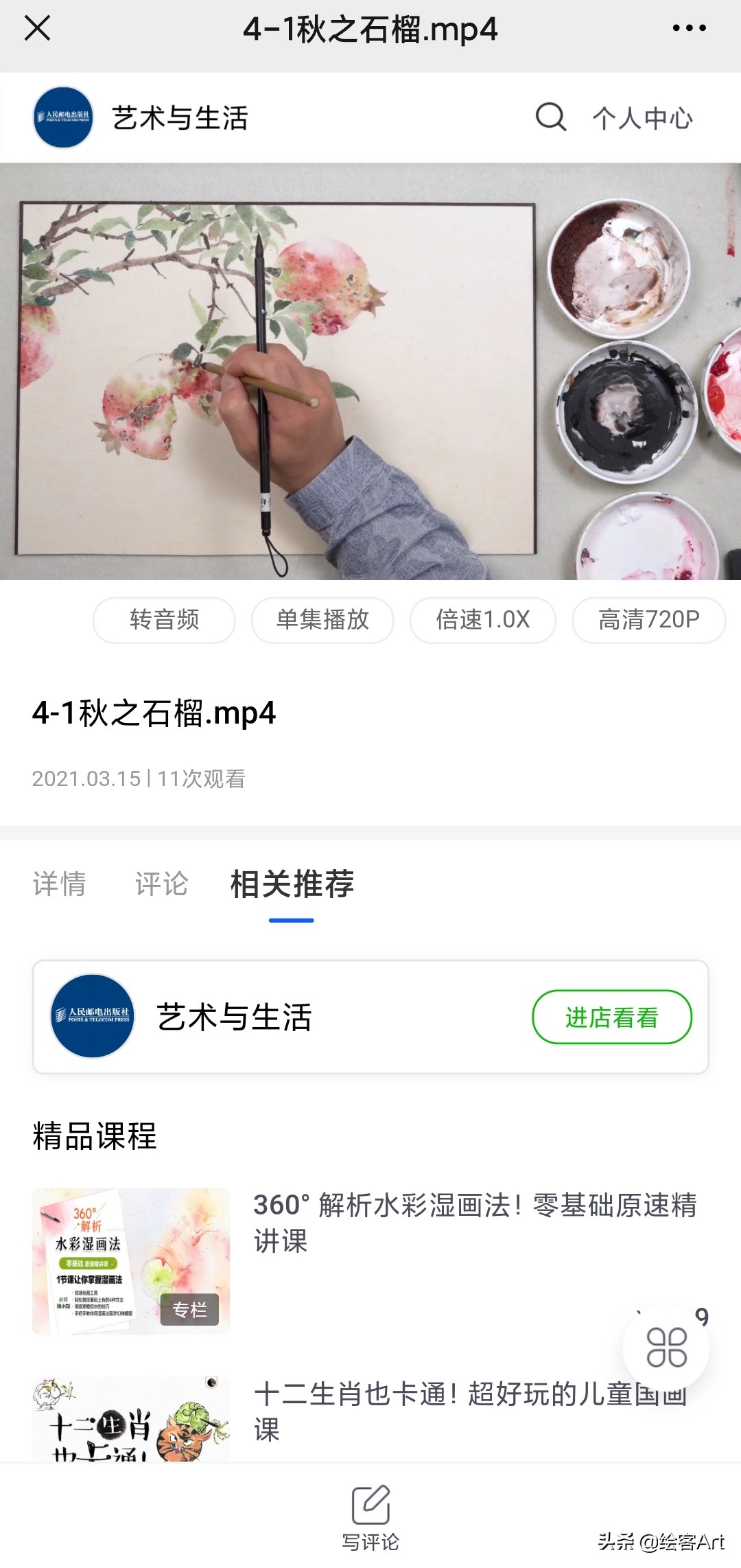This screenshot has width=741, height=1568.
Task: Toggle 单集播放 single episode playback
Action: pos(321,620)
